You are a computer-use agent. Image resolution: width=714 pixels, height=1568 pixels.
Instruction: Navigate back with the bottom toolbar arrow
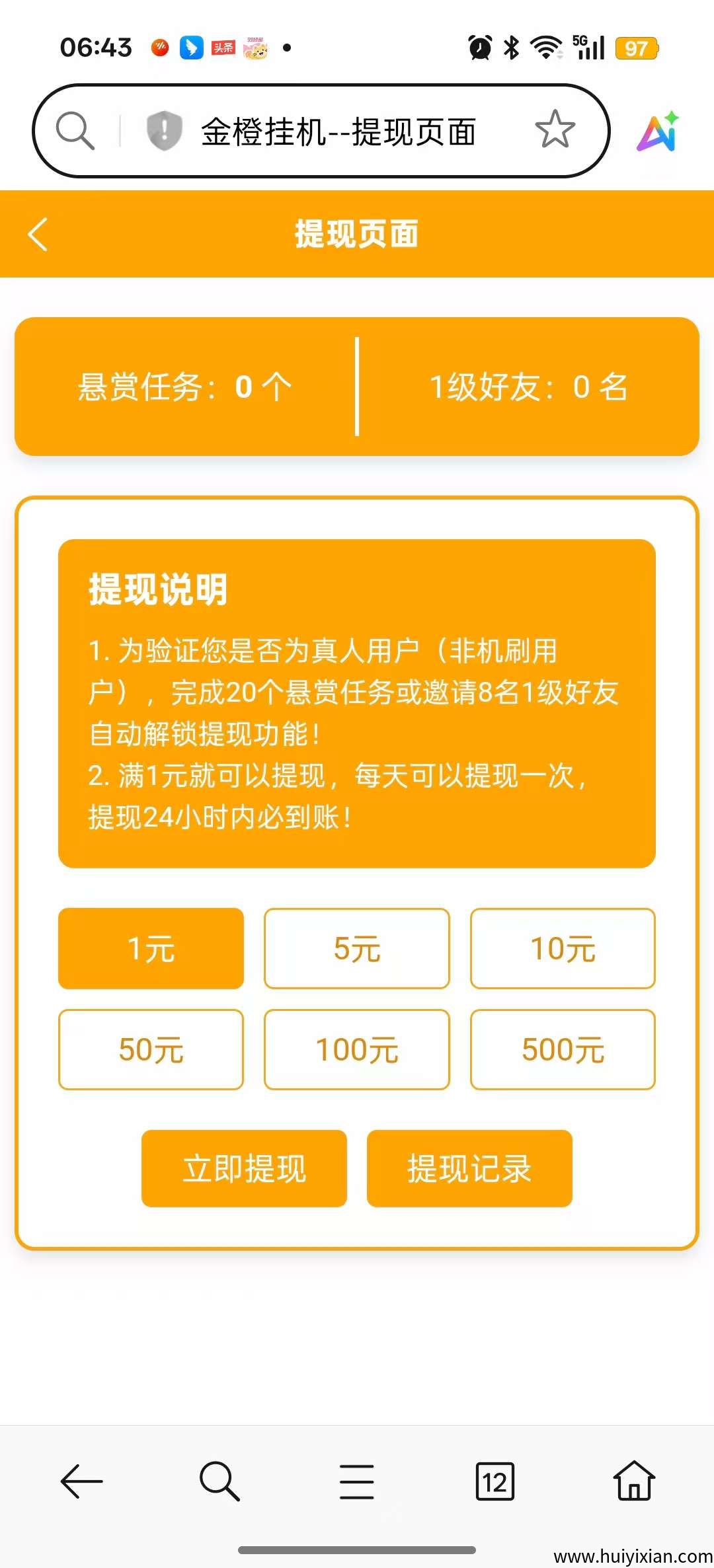click(81, 1481)
